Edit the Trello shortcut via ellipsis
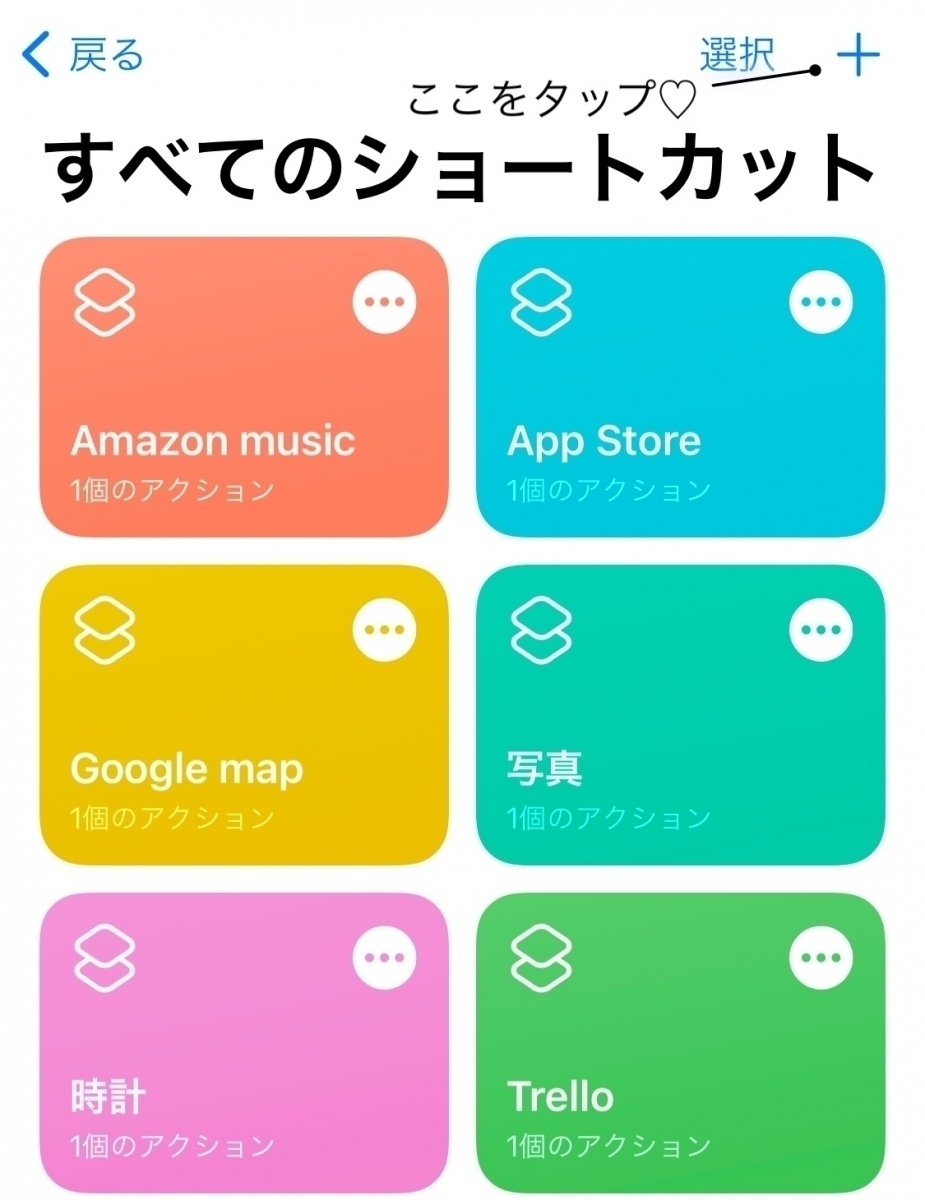The width and height of the screenshot is (925, 1200). point(820,957)
